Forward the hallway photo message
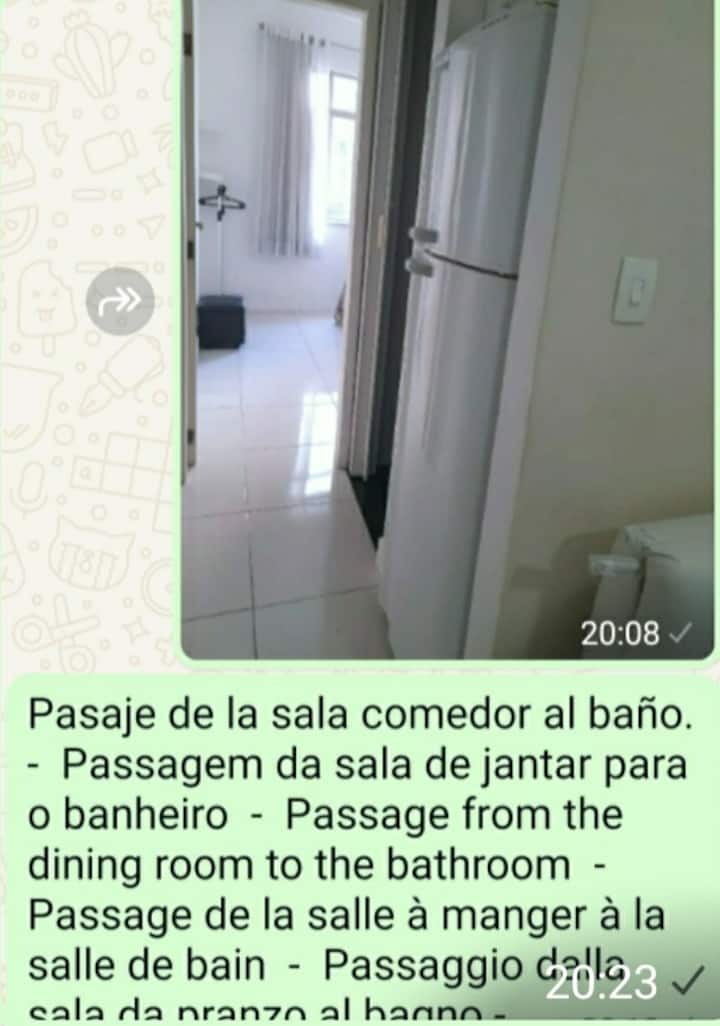The height and width of the screenshot is (1026, 720). (x=120, y=301)
